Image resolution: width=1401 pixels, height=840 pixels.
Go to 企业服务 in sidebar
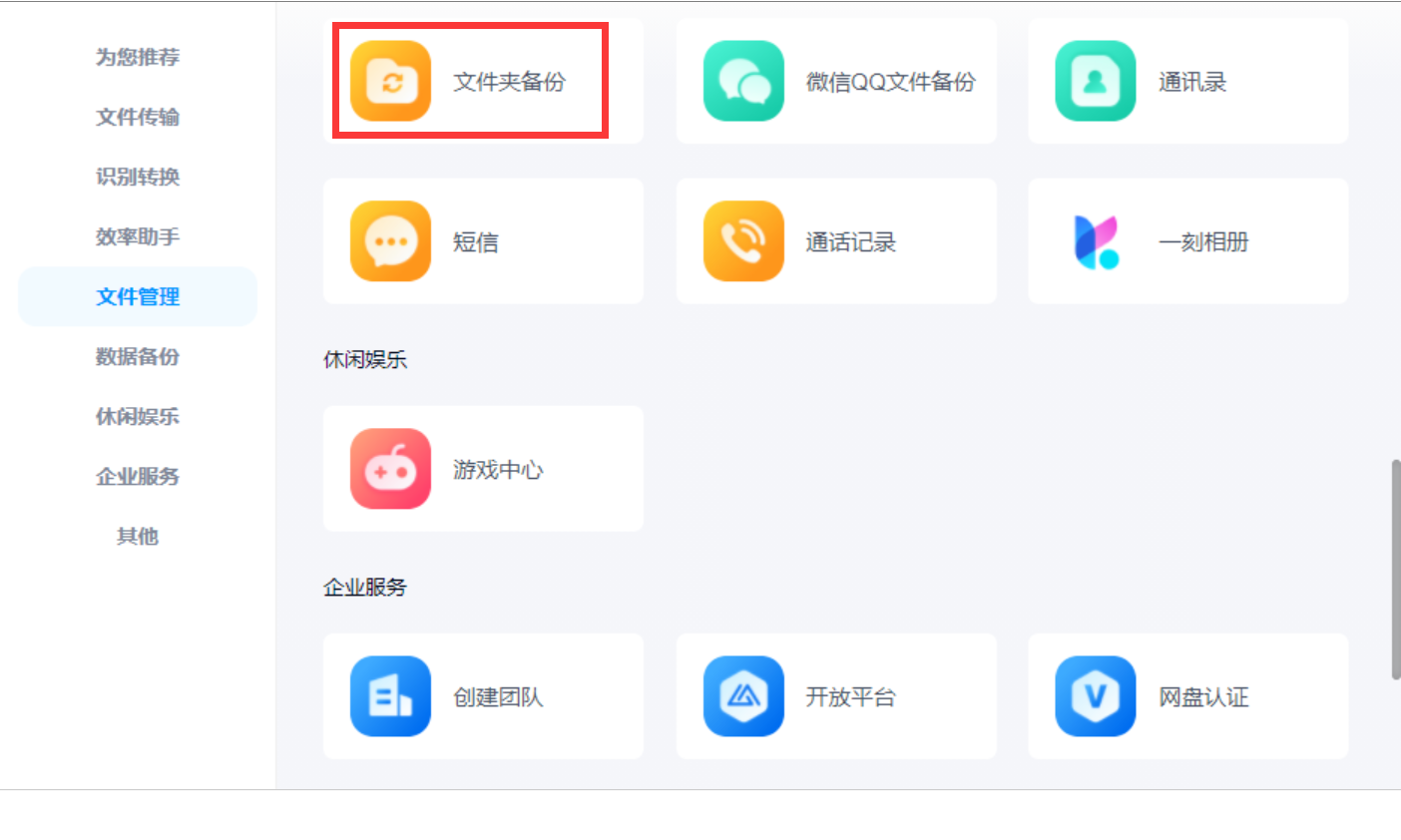point(138,476)
